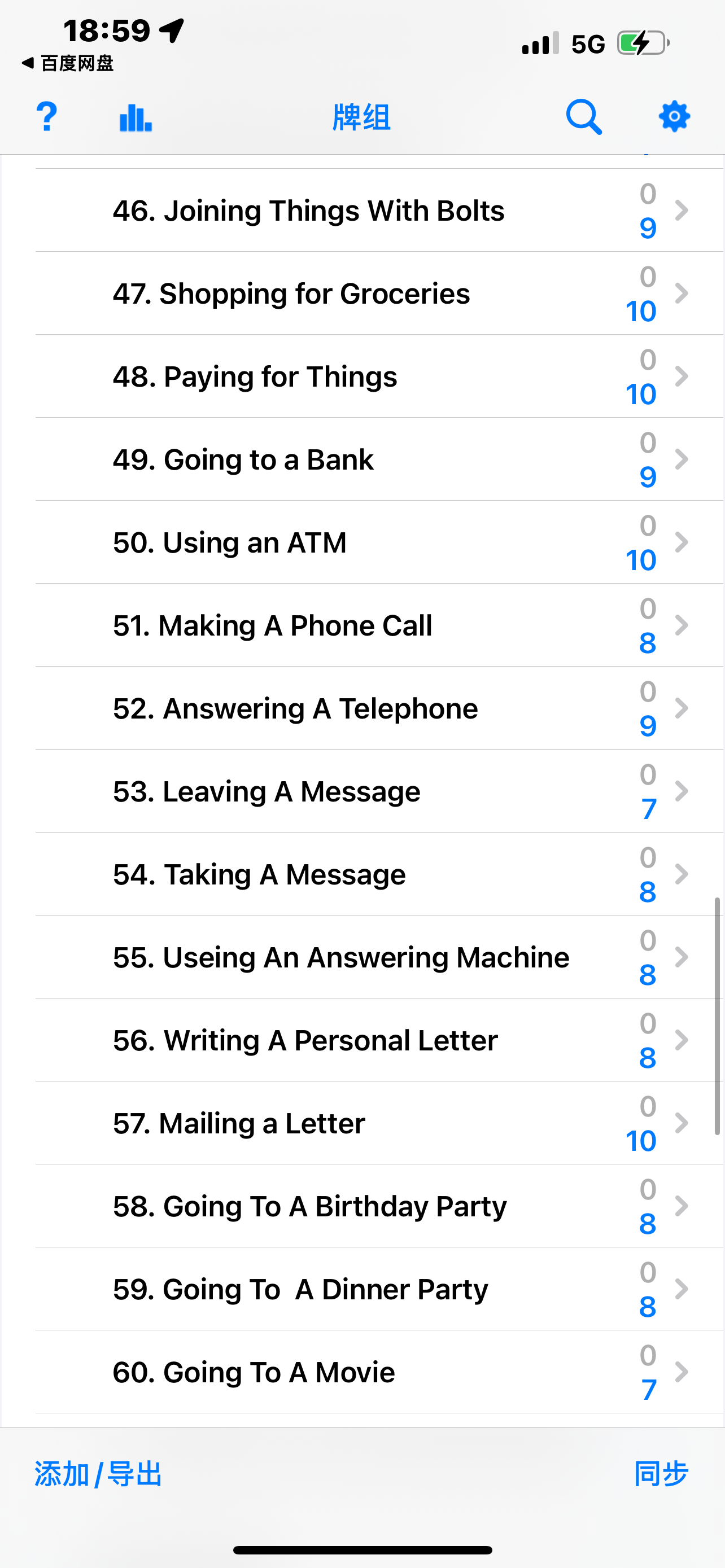This screenshot has width=725, height=1568.
Task: Open deck 47. Shopping for Groceries
Action: tap(379, 294)
